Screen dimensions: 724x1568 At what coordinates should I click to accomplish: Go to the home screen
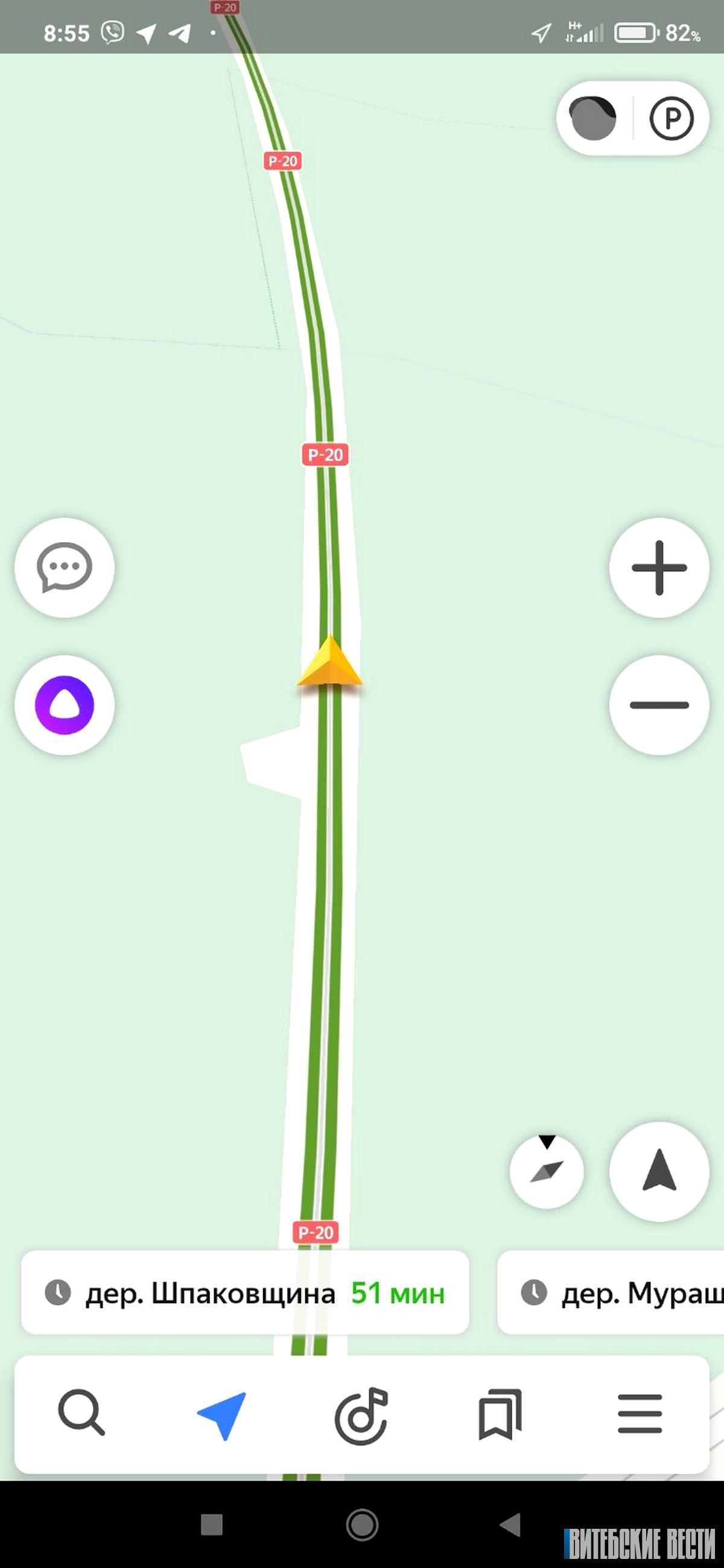pos(363,1525)
